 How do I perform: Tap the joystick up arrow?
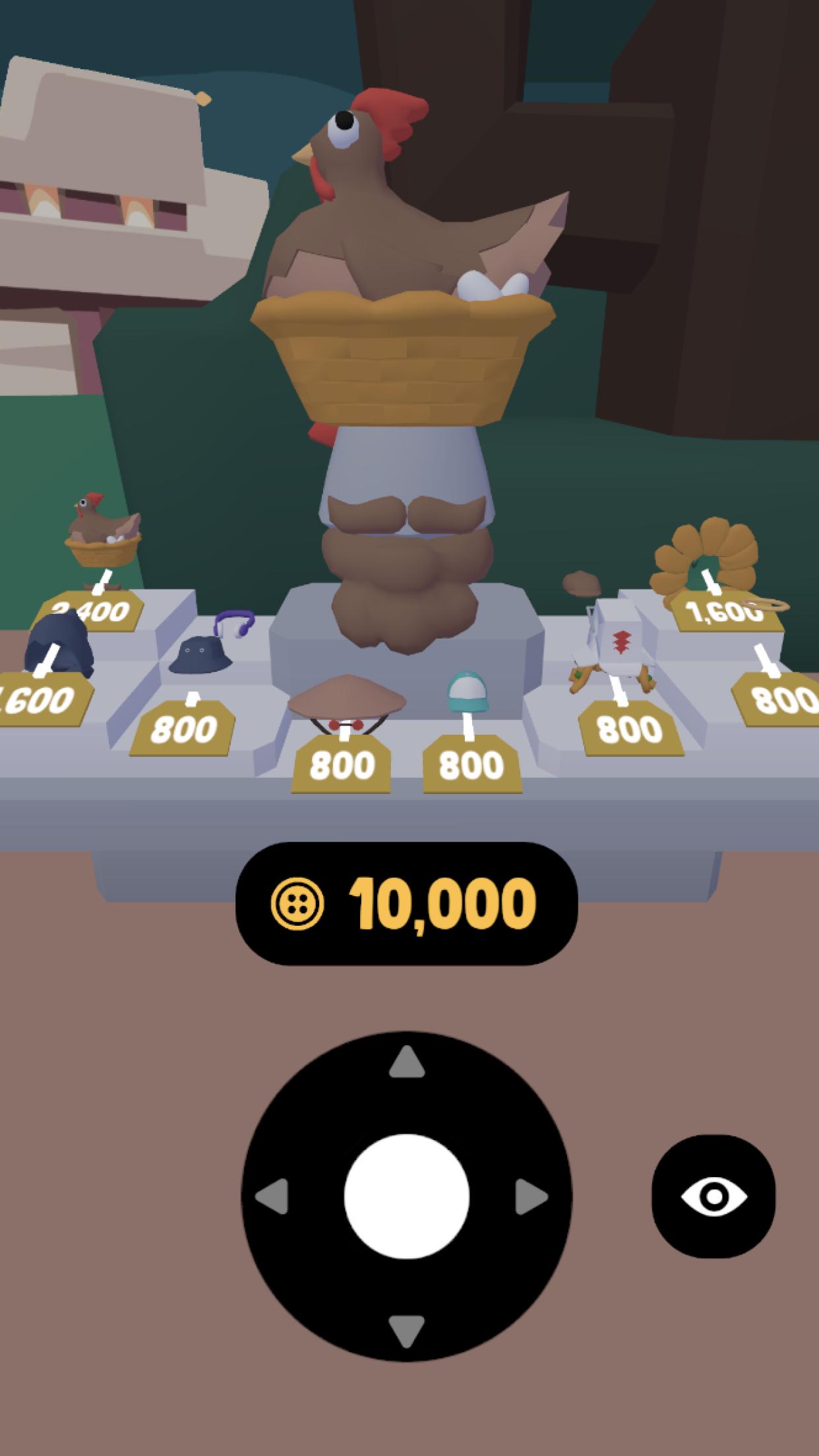point(406,1062)
